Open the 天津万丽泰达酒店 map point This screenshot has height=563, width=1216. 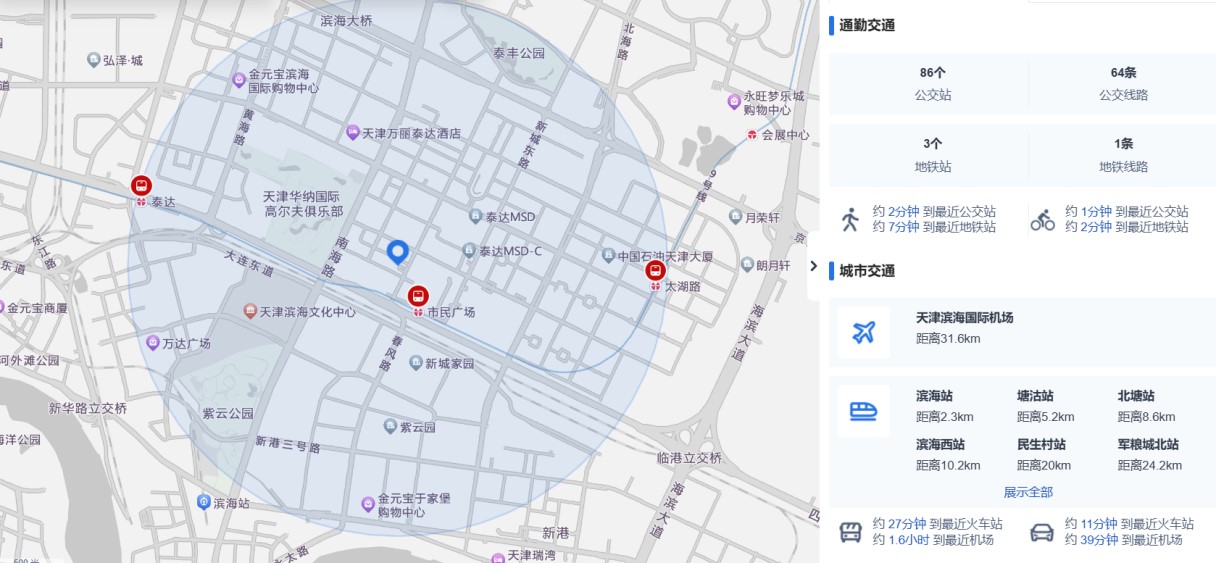point(352,133)
